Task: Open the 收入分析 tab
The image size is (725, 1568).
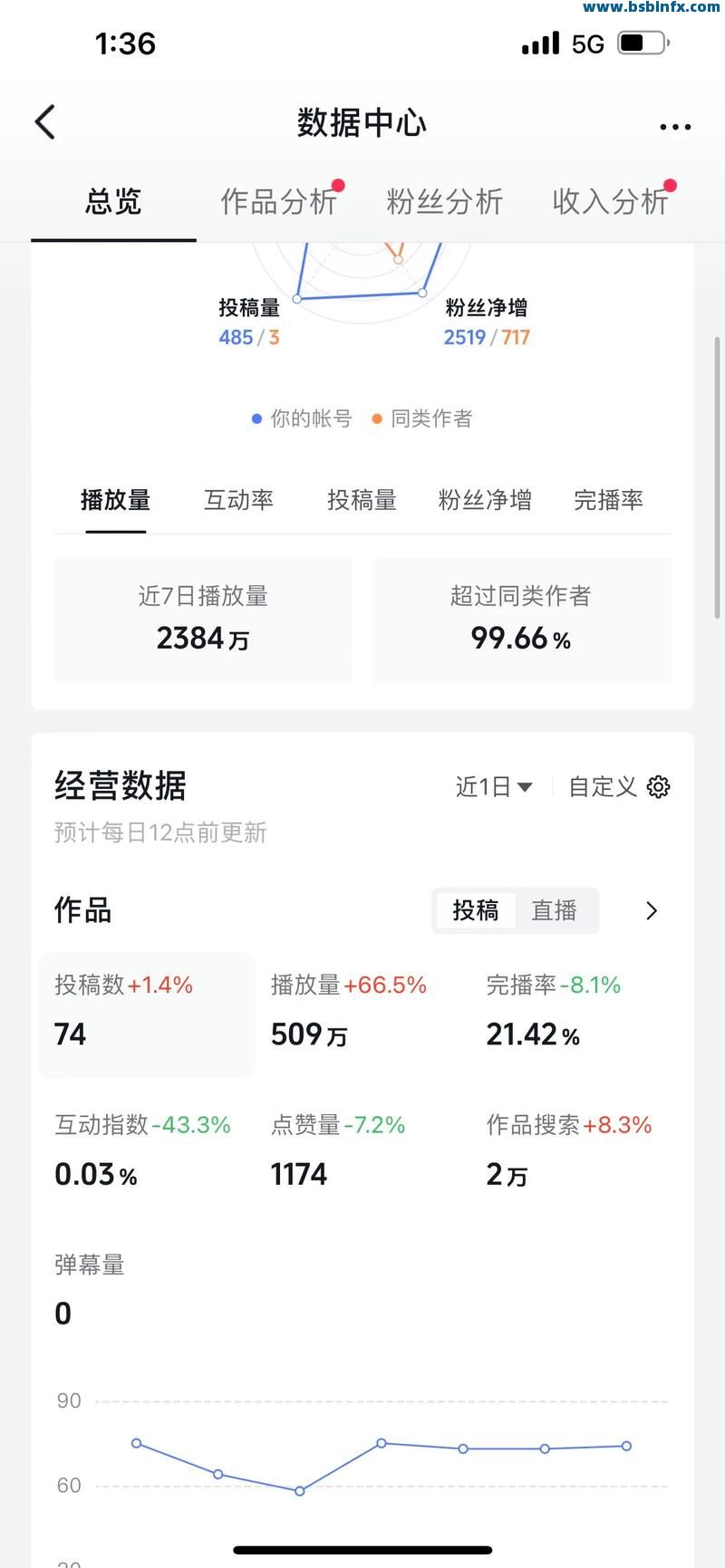Action: tap(610, 201)
